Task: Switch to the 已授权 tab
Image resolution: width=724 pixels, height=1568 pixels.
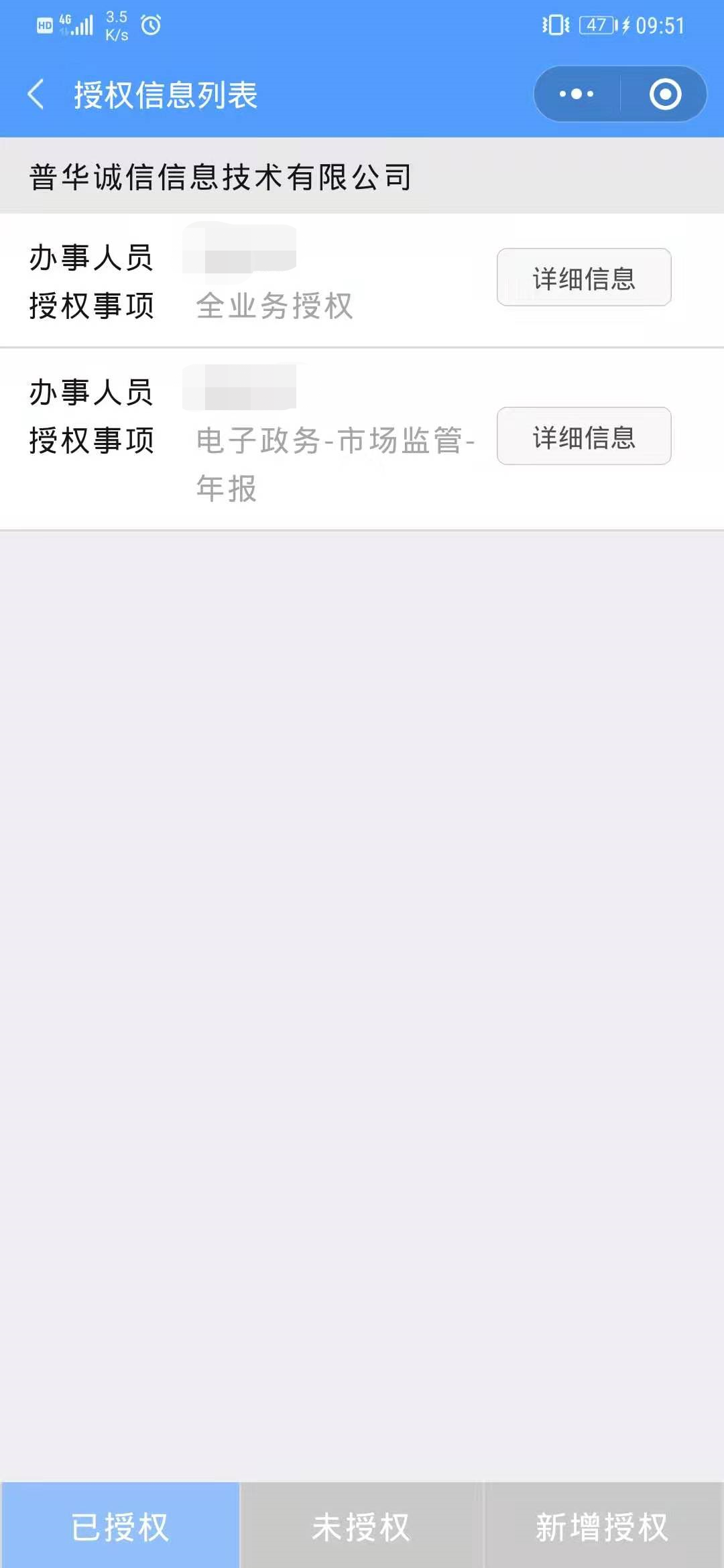Action: pos(121,1526)
